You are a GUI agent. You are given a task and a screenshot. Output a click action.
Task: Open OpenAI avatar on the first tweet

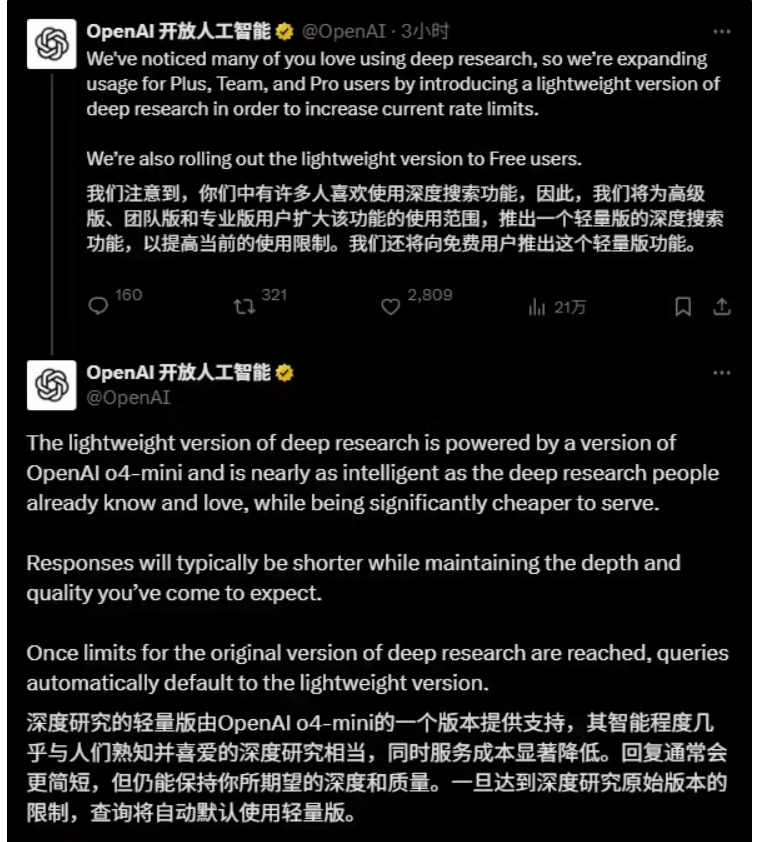pyautogui.click(x=51, y=45)
